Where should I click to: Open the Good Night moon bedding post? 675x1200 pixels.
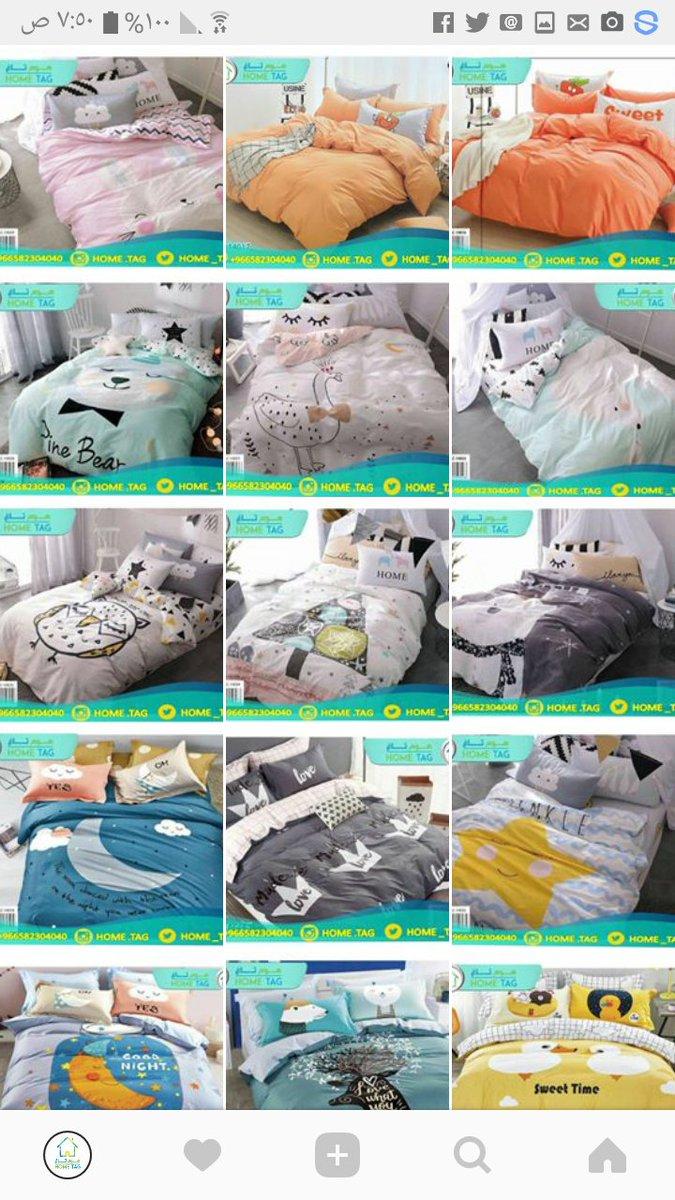[111, 1036]
